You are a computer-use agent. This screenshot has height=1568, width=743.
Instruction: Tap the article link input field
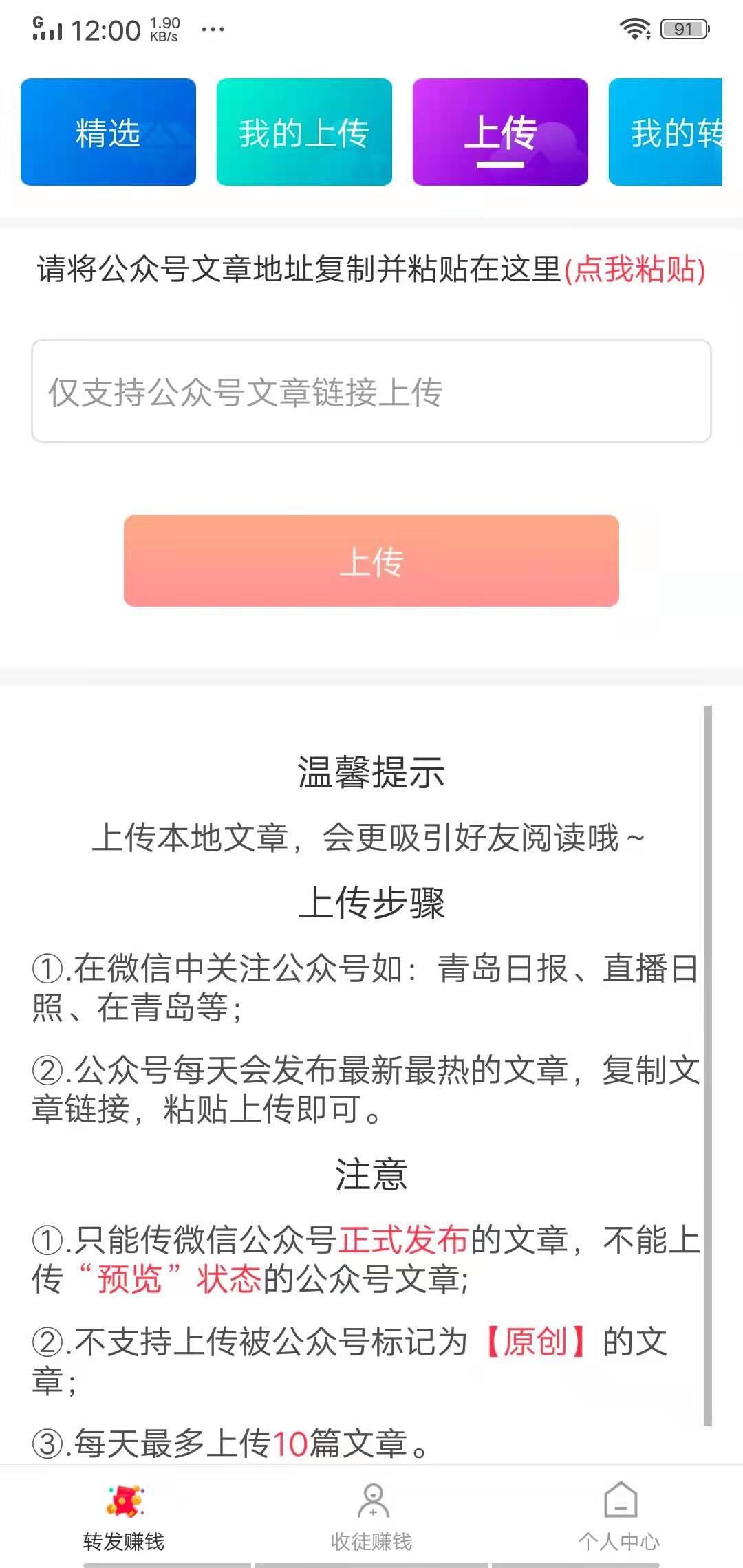point(371,390)
